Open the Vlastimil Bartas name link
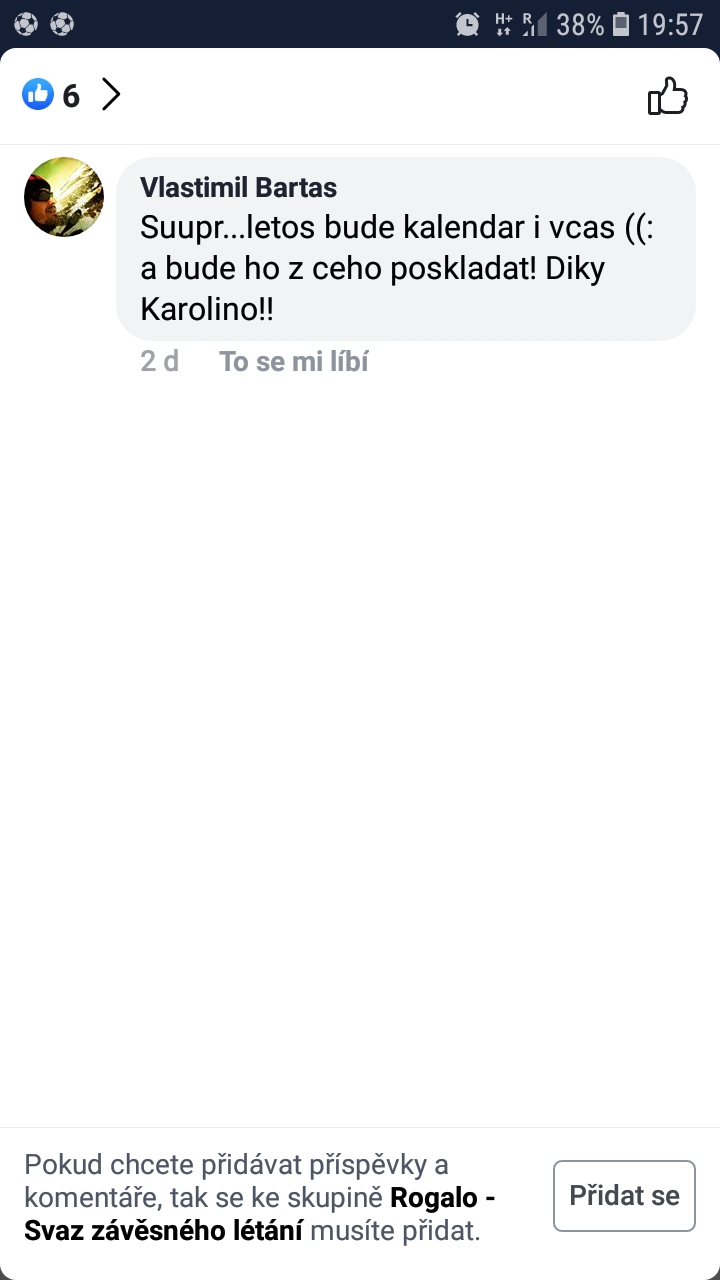 238,187
